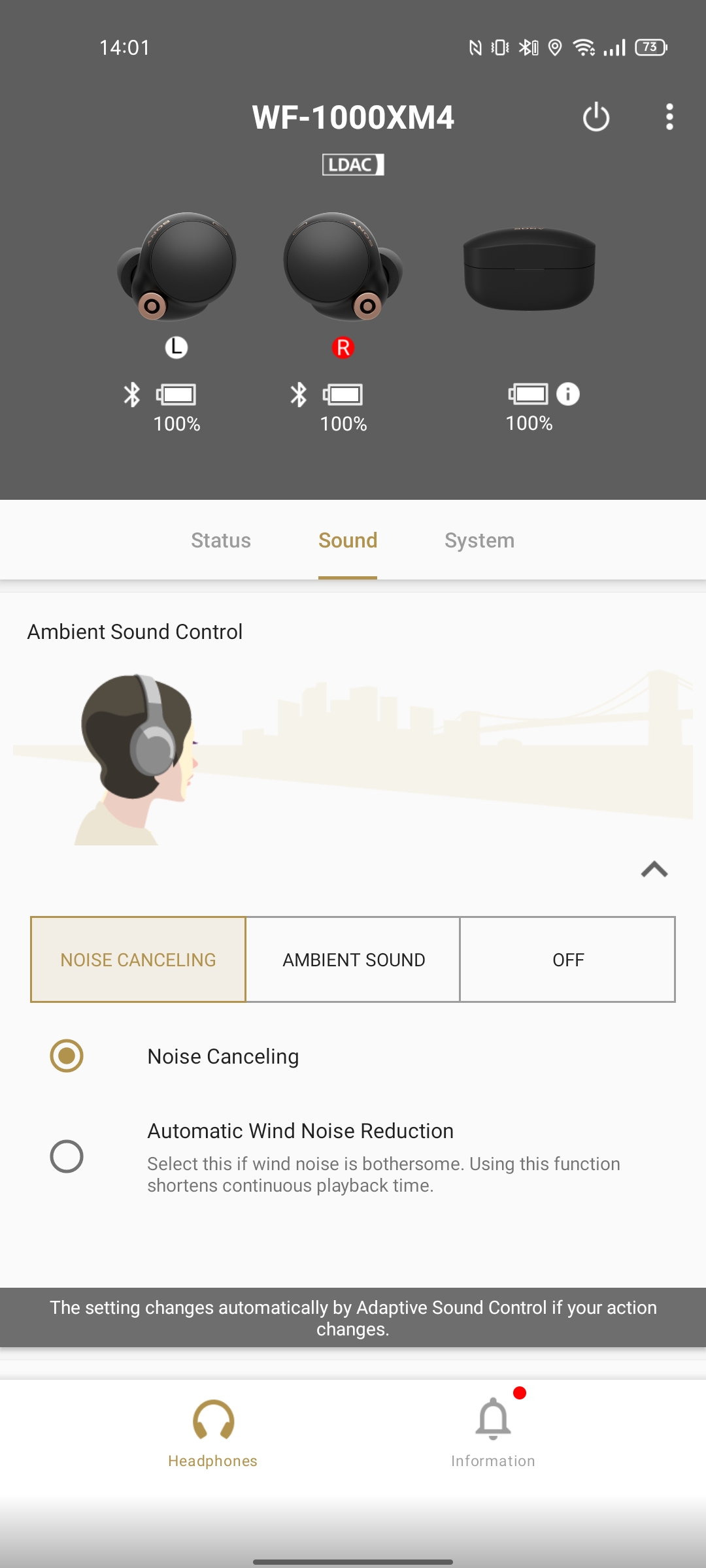706x1568 pixels.
Task: Choose the Noise Canceling radio option
Action: (x=67, y=1056)
